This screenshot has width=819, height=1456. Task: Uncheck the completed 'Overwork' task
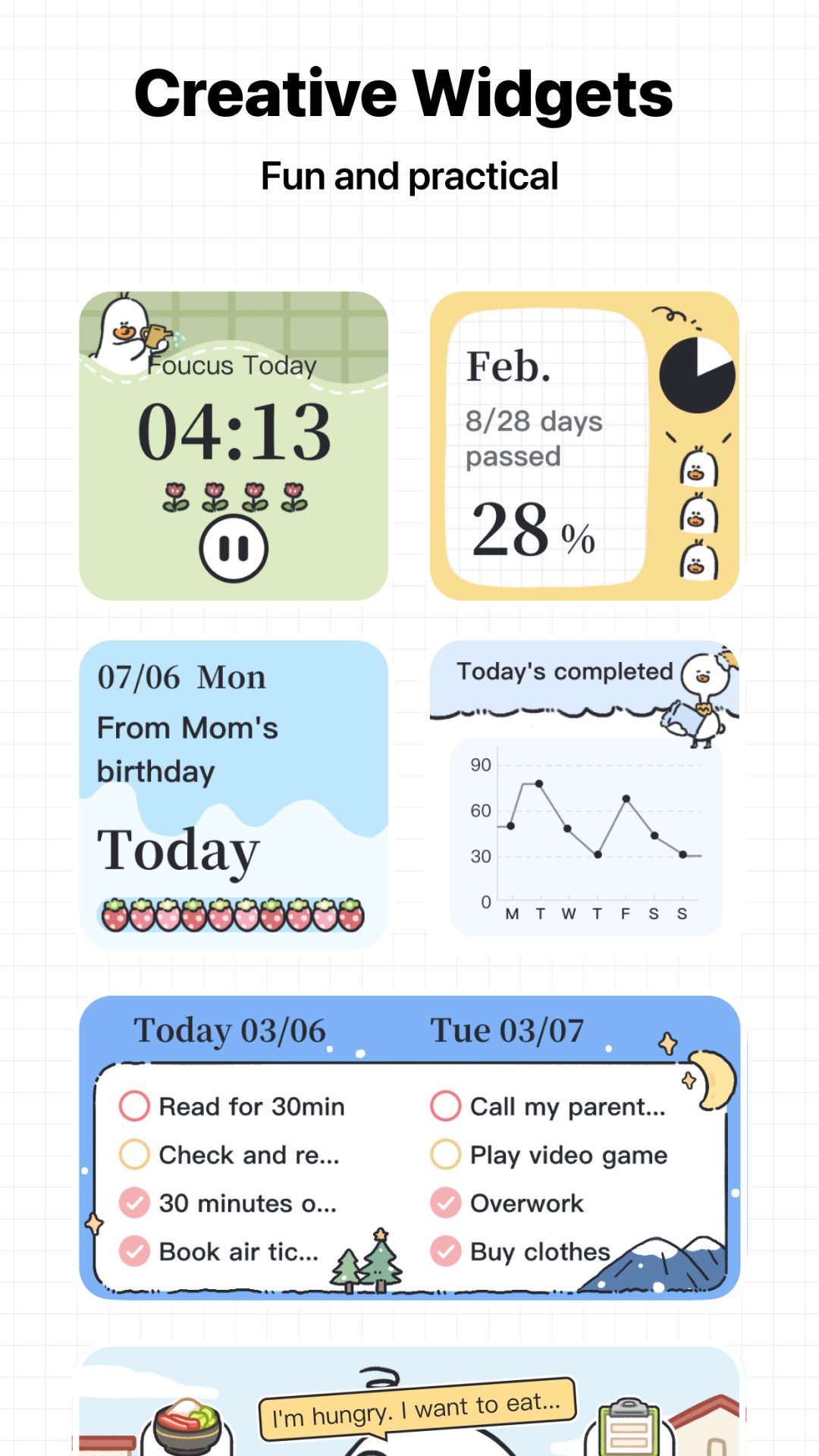click(x=446, y=1203)
